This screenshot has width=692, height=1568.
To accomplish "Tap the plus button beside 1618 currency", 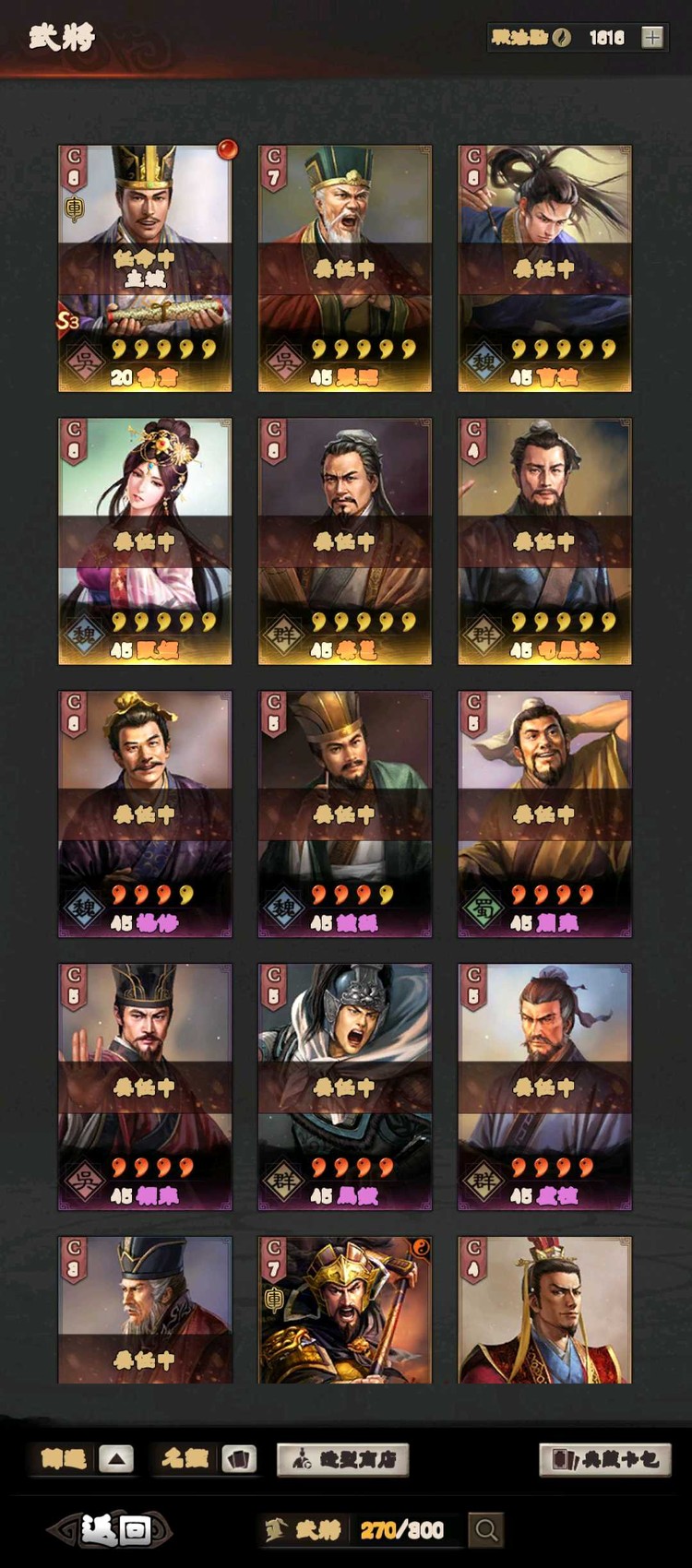I will 652,38.
